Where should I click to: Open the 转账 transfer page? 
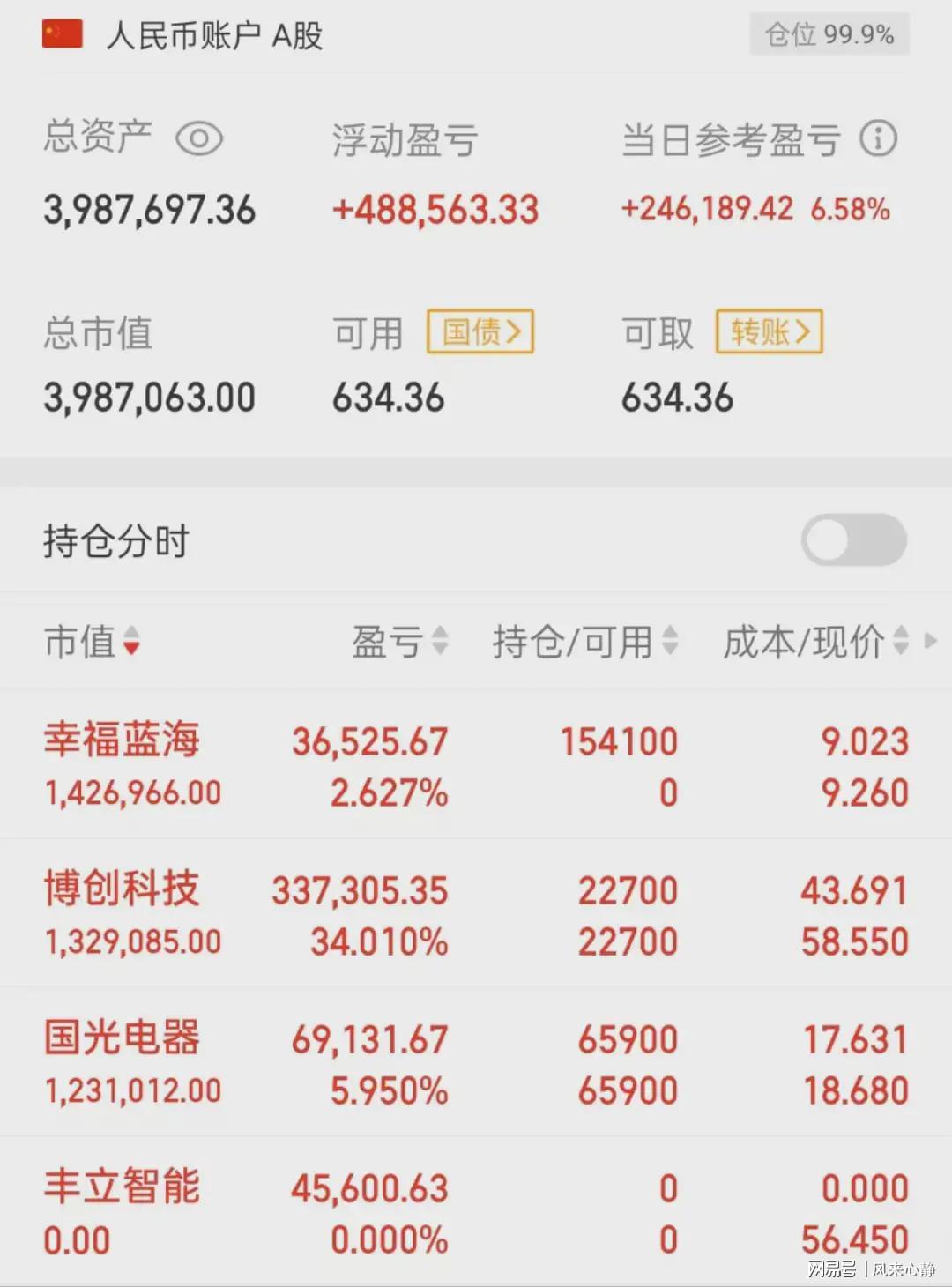768,331
